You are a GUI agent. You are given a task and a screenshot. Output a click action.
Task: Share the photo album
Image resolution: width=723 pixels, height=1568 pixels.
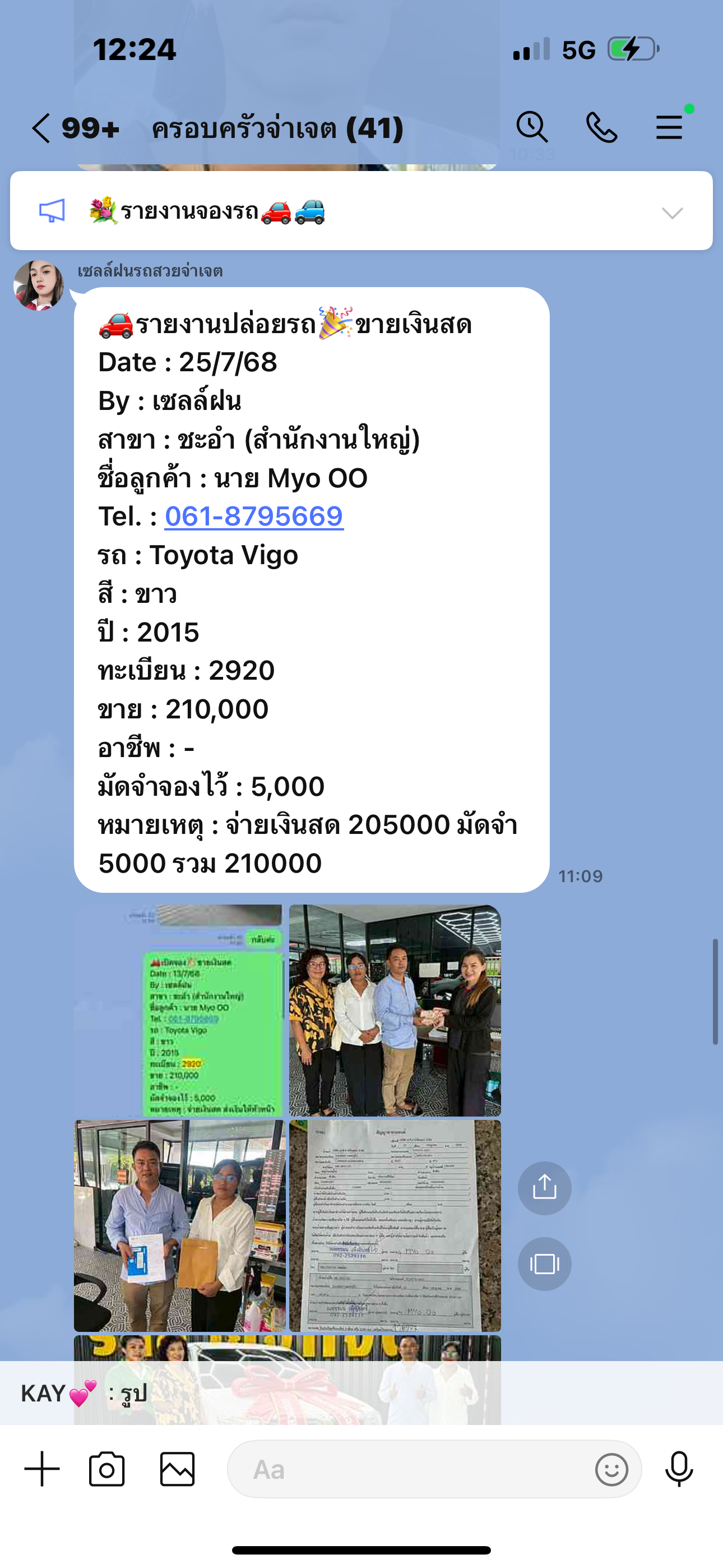tap(544, 1188)
